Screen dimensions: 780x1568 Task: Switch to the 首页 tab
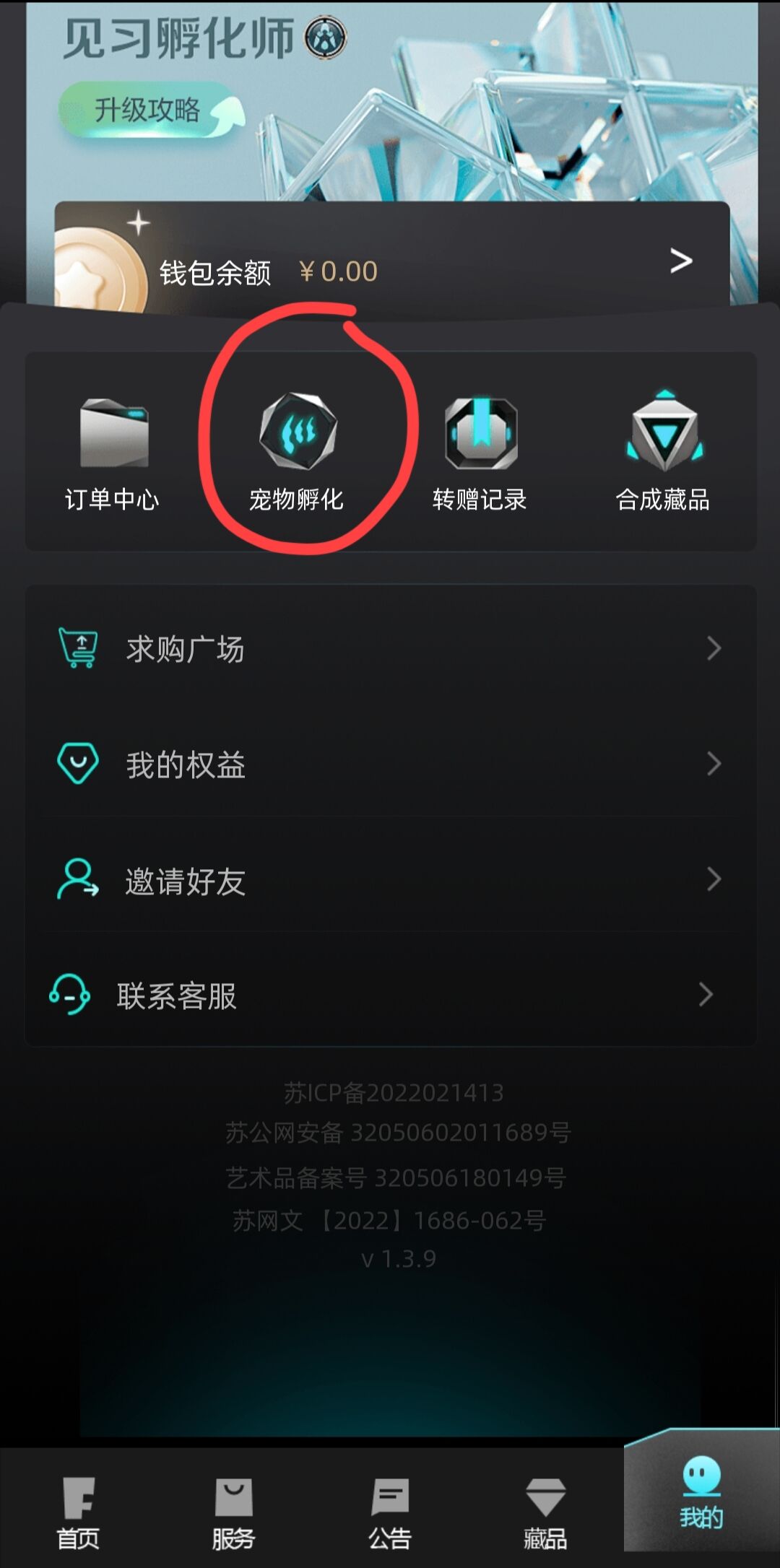pos(78,1512)
